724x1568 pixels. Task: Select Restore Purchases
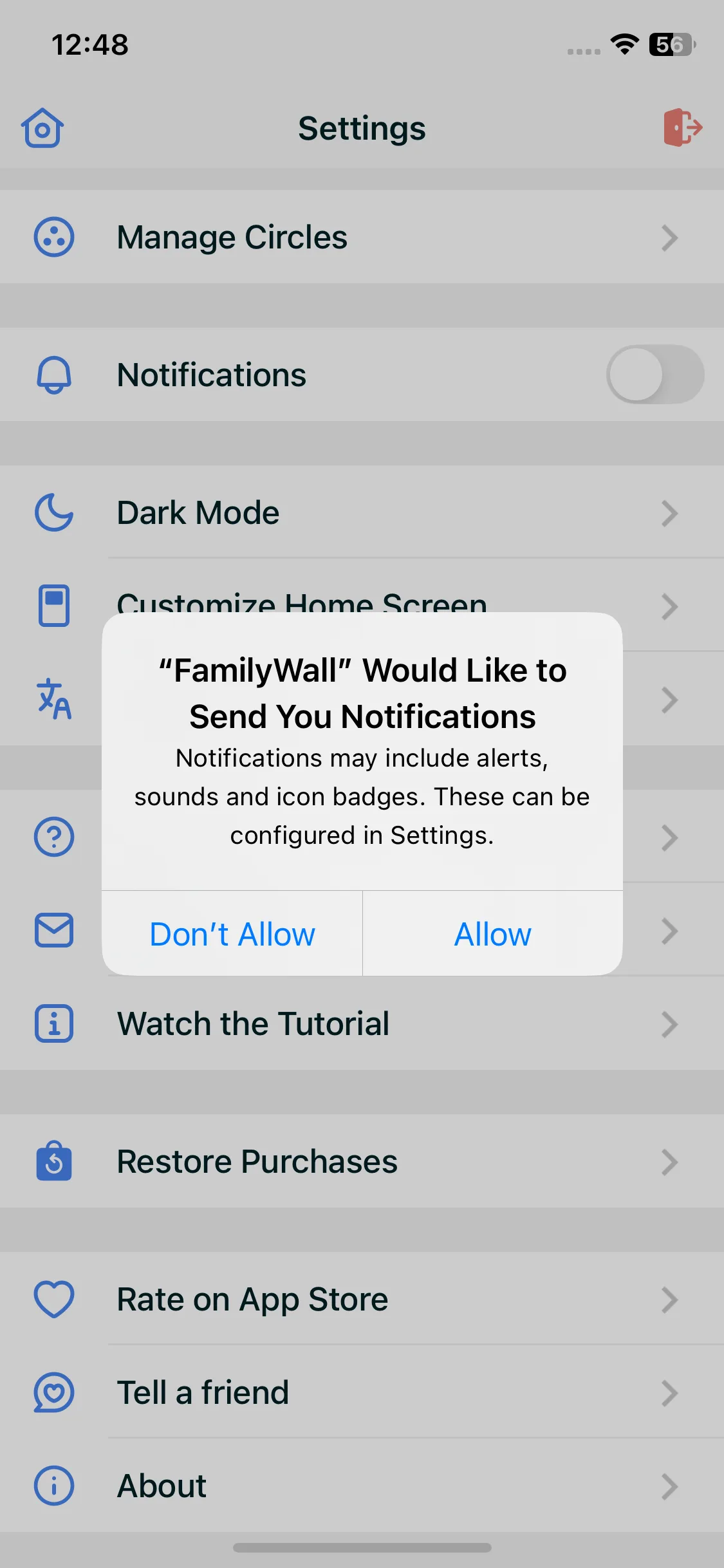362,1161
